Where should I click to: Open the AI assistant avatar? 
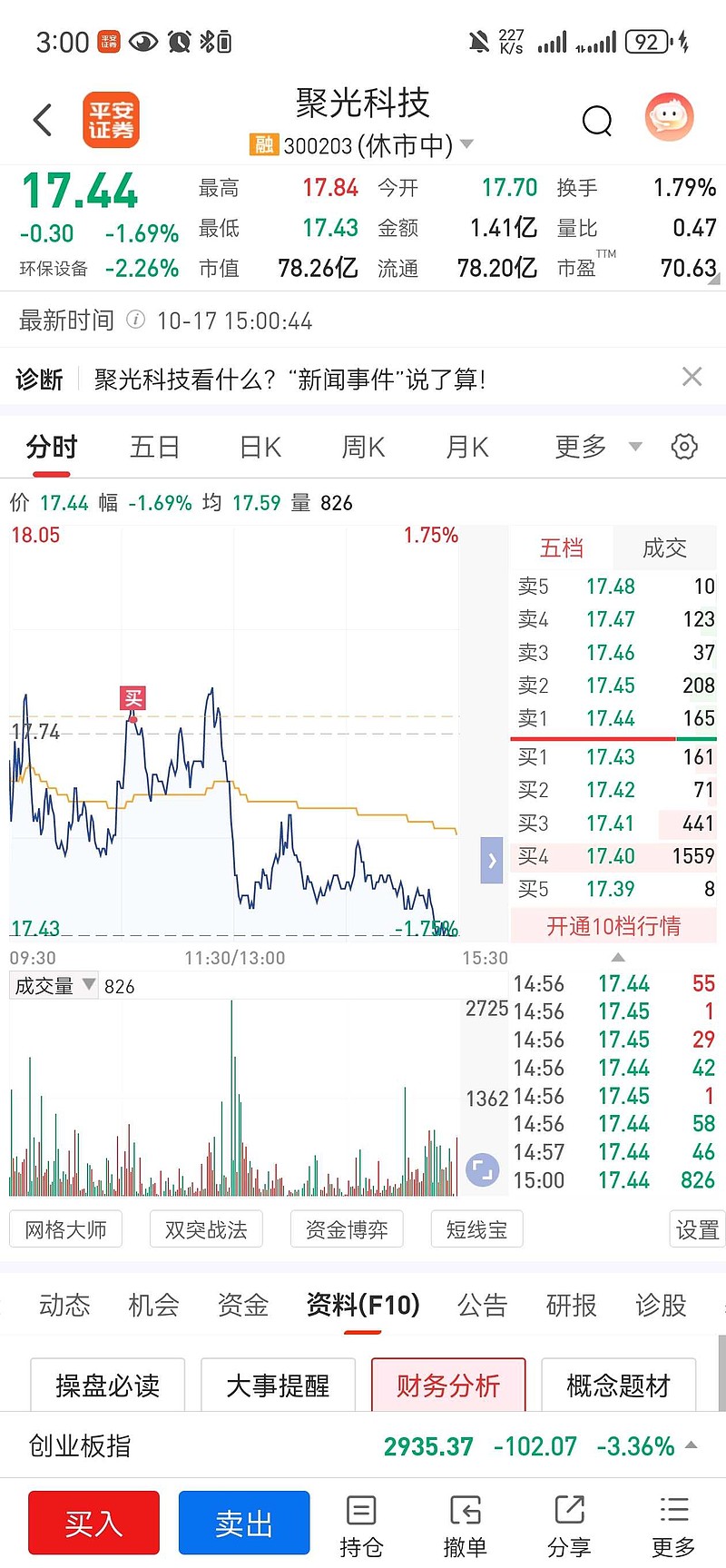(x=669, y=117)
